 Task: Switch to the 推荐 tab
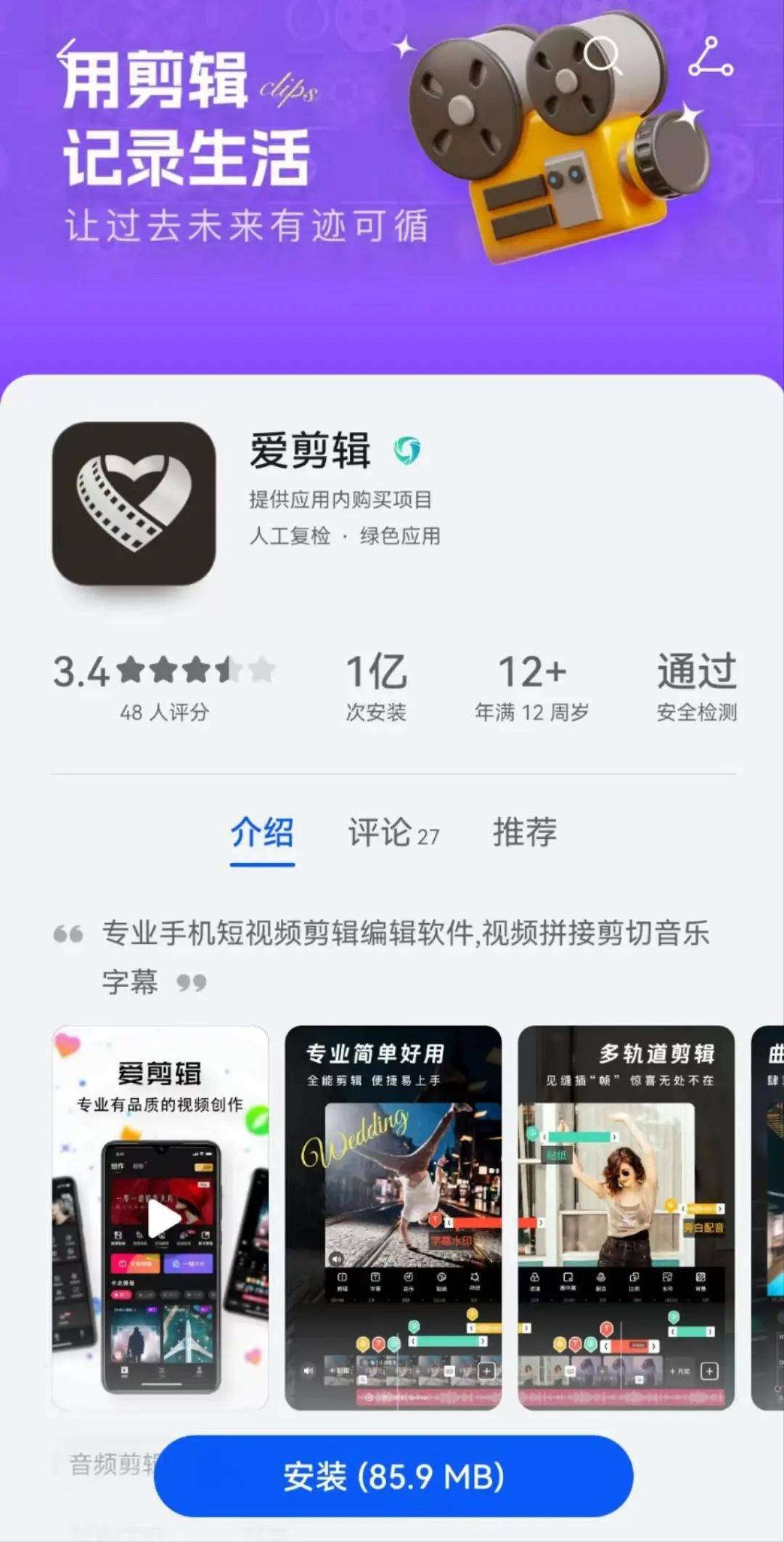[x=524, y=832]
